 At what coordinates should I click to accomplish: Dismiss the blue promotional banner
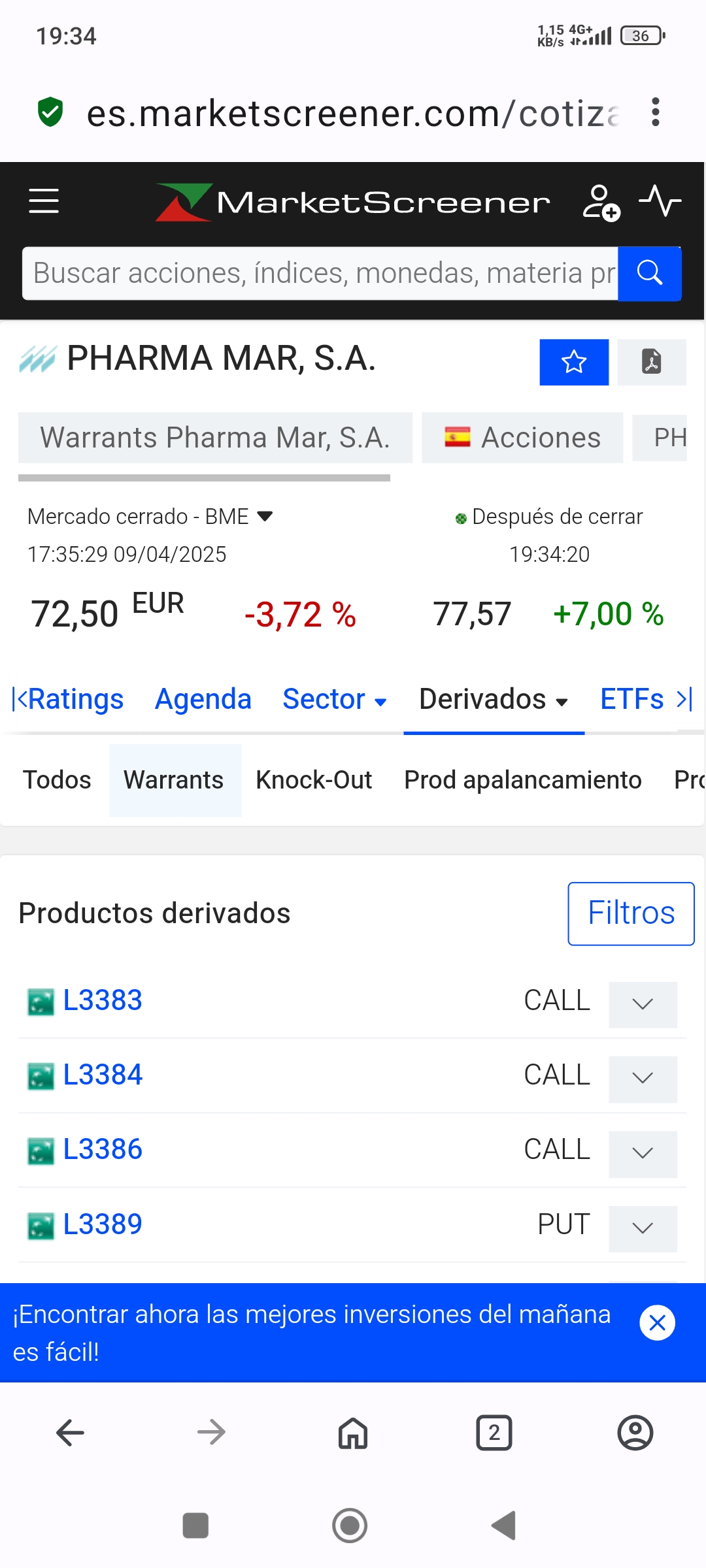point(657,1322)
